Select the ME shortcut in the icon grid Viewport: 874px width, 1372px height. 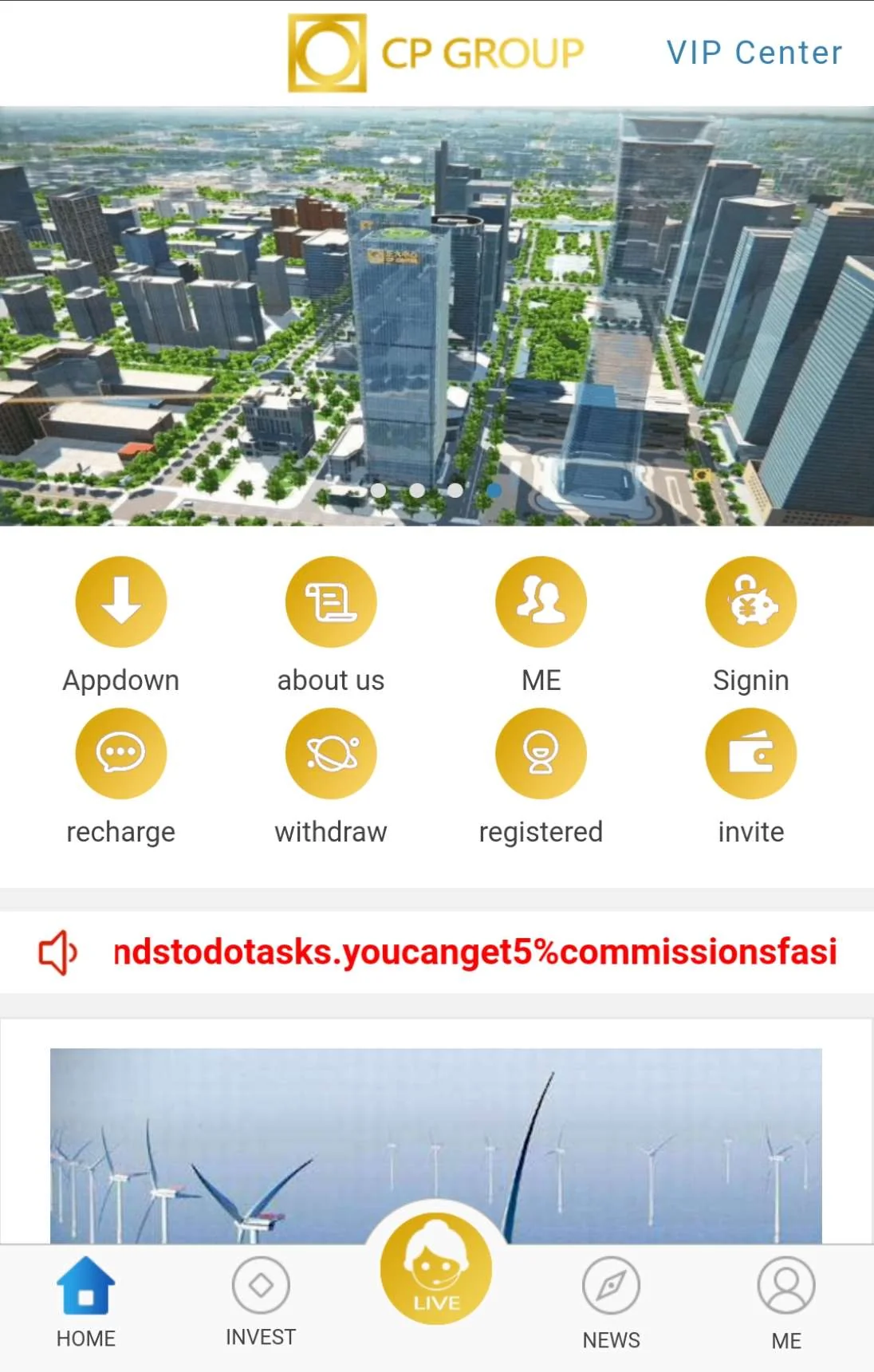click(x=541, y=601)
